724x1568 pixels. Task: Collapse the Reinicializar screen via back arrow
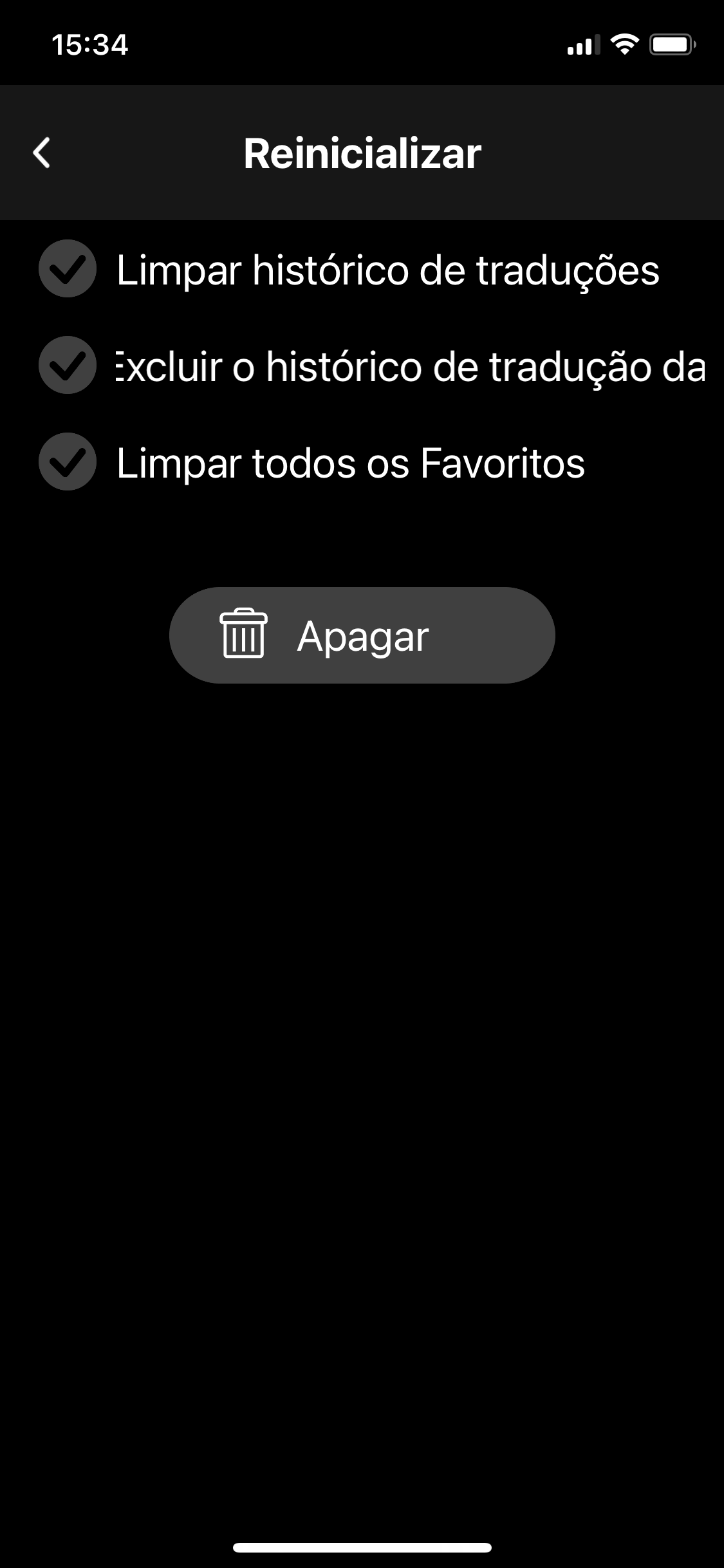42,153
